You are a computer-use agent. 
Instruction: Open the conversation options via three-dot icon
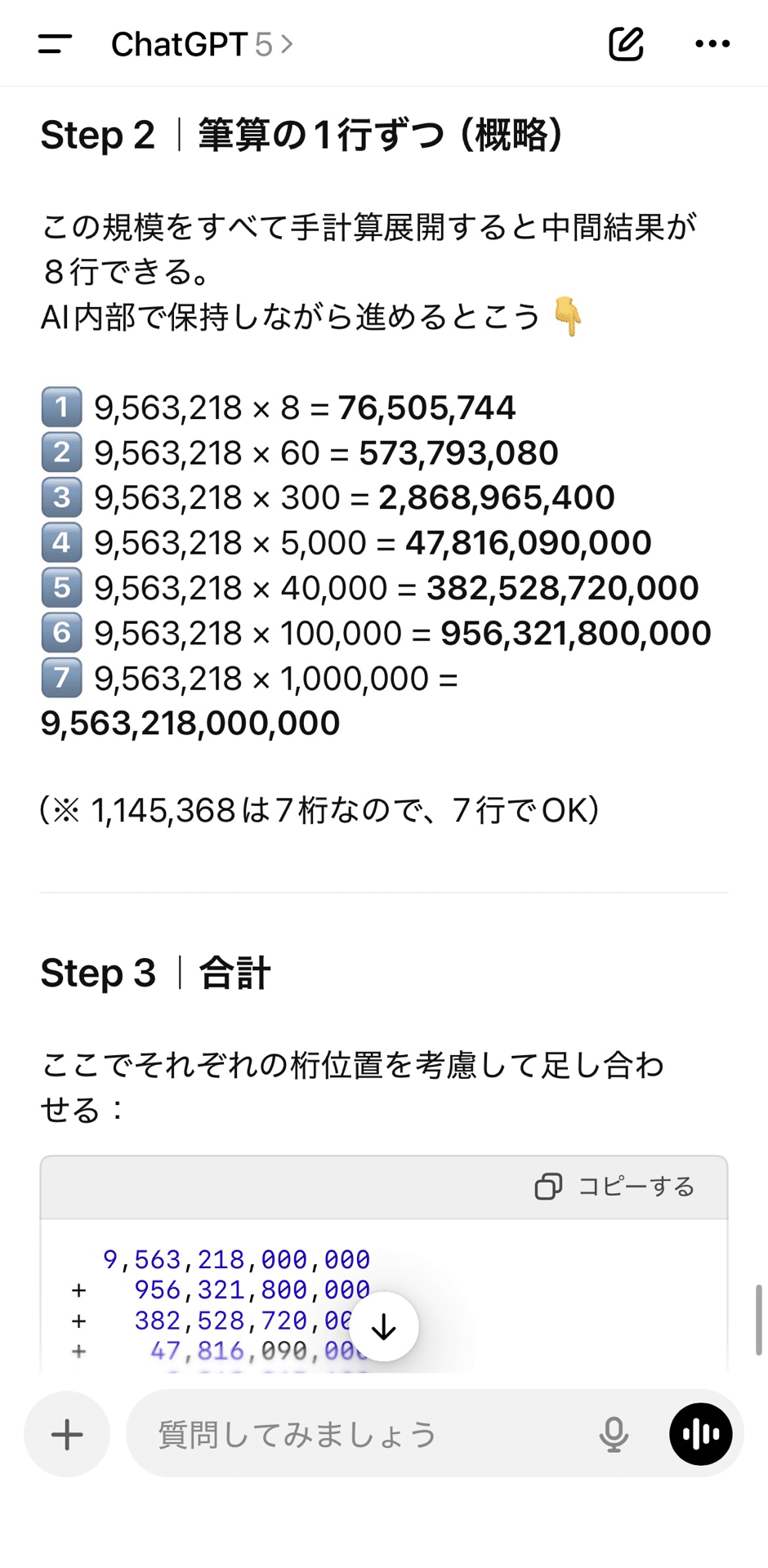click(x=712, y=44)
